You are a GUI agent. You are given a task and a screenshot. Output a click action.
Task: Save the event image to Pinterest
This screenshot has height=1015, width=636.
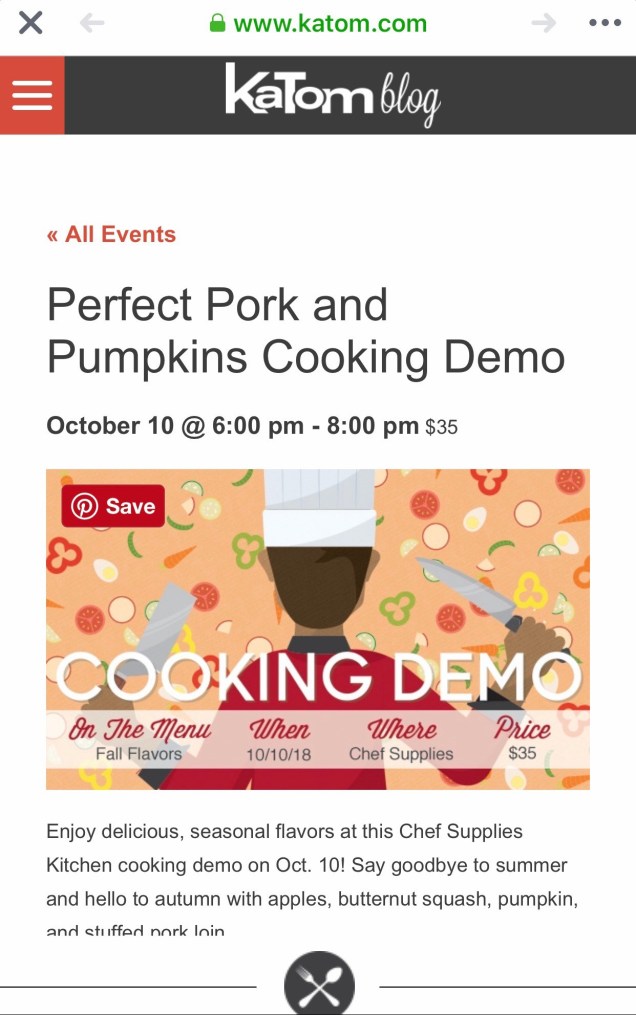pos(113,506)
